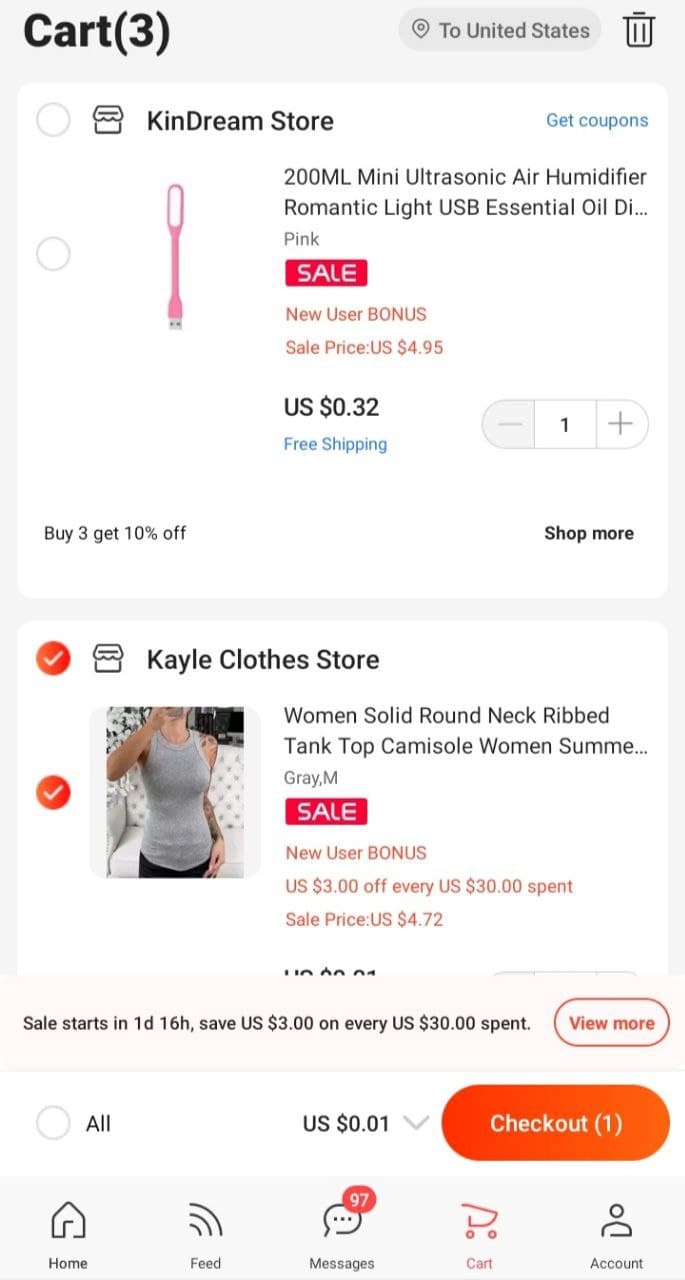Switch to the Feed tab
The width and height of the screenshot is (685, 1280).
(205, 1235)
